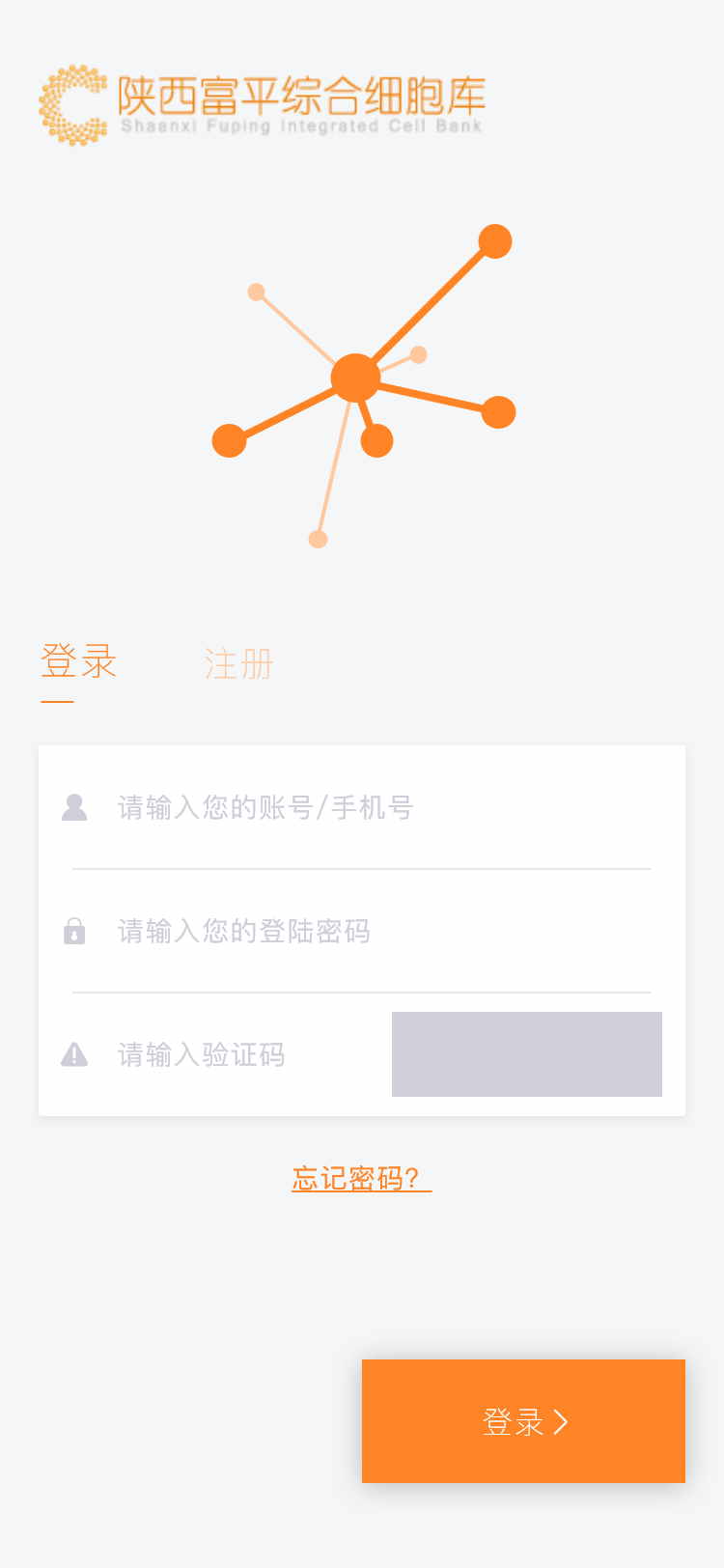Refresh the captcha image
This screenshot has width=724, height=1568.
[526, 1054]
